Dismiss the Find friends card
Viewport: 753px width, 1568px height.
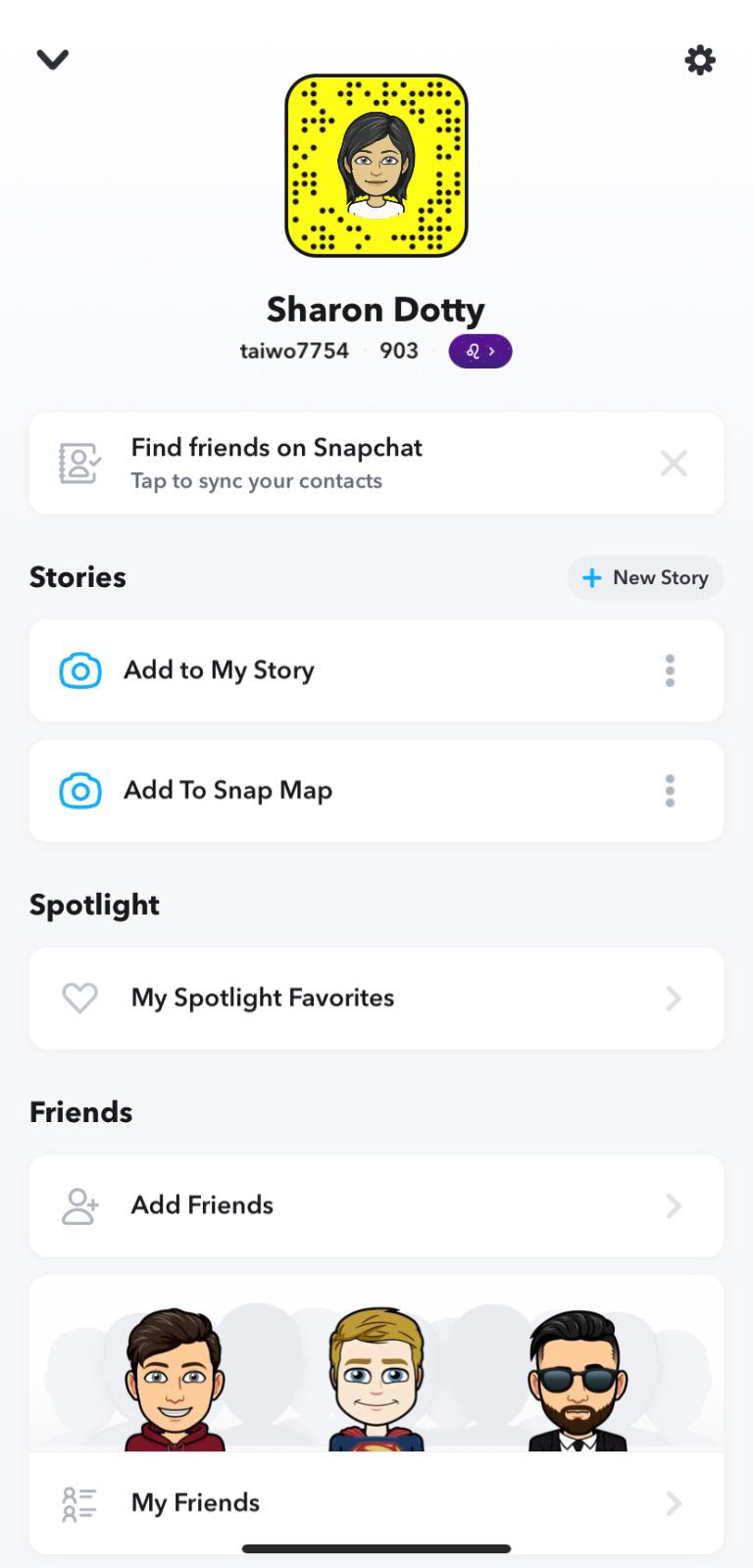674,463
